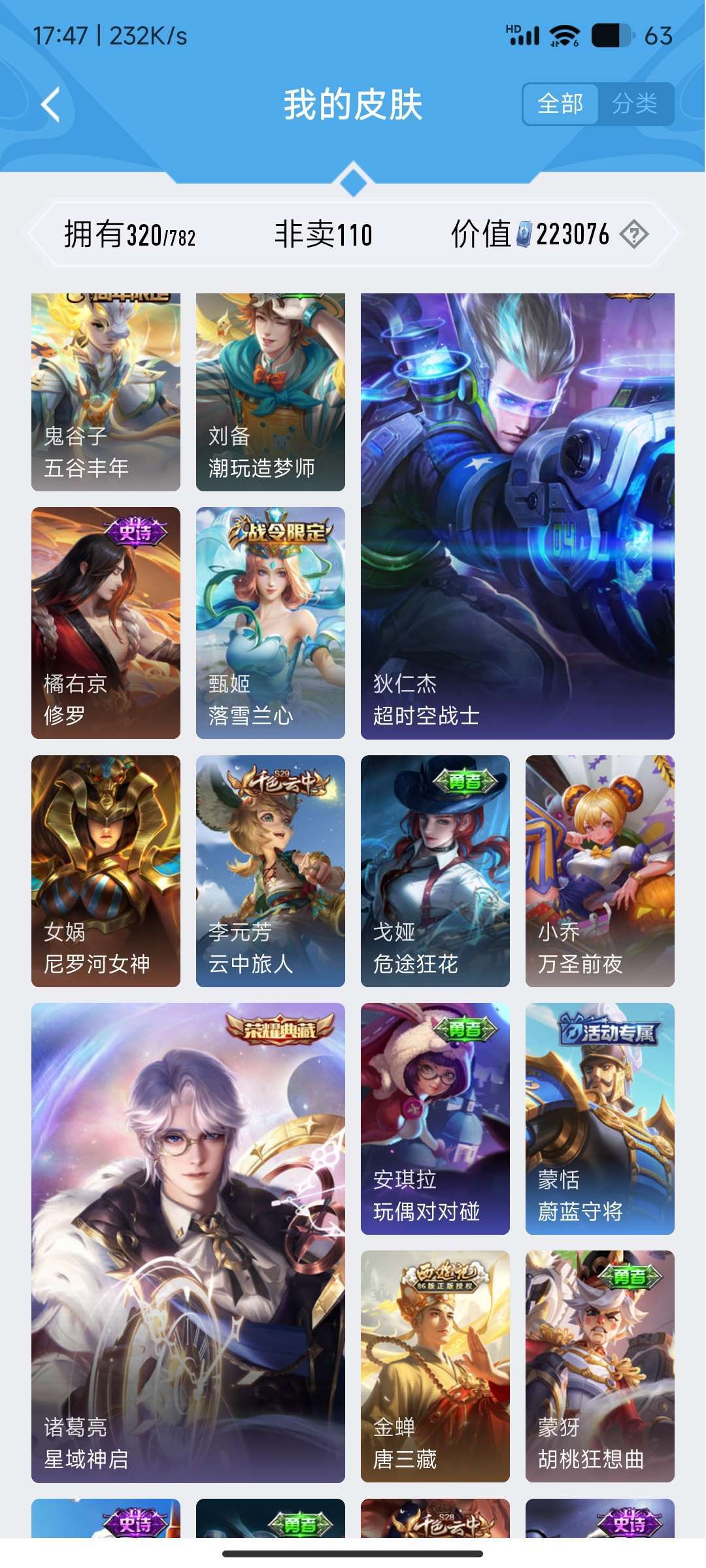Open the 橘右京 修罗 skin card
This screenshot has width=706, height=1568.
pyautogui.click(x=106, y=623)
